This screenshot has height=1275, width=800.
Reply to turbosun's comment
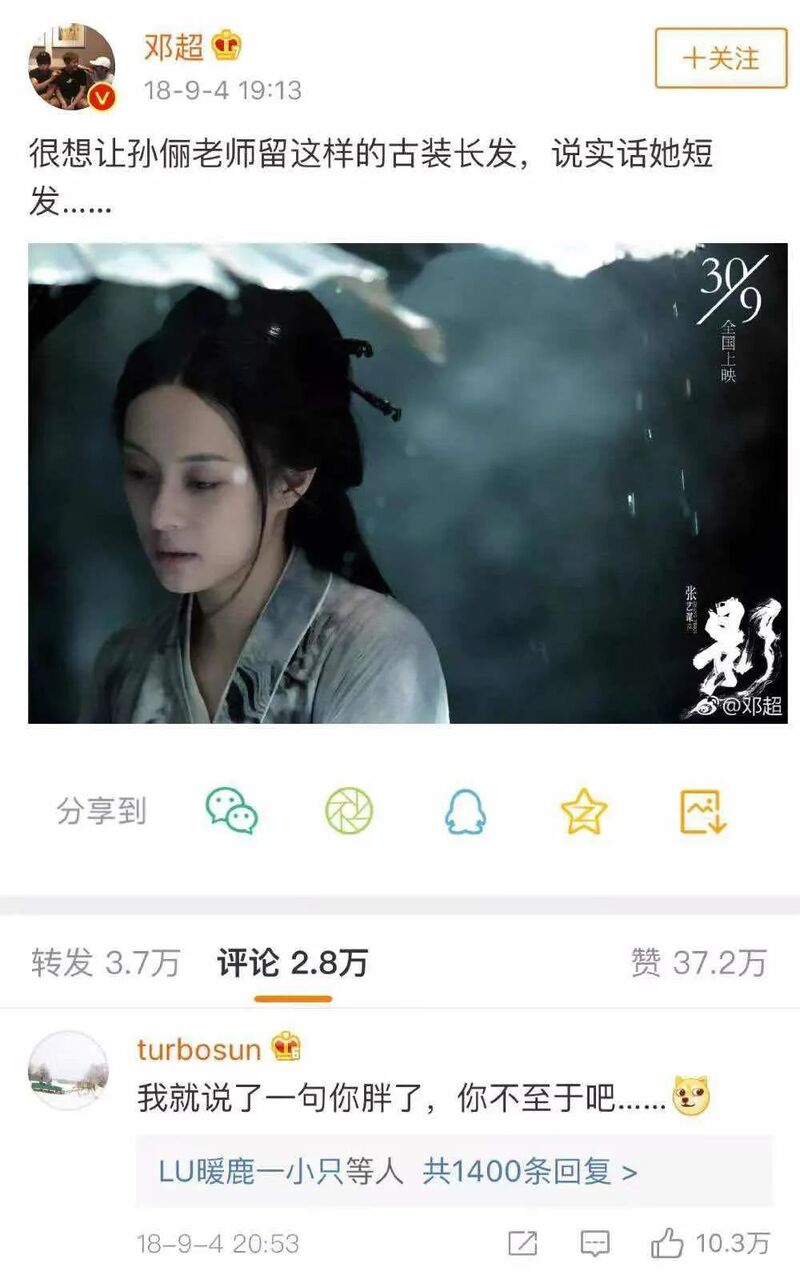[x=595, y=1243]
